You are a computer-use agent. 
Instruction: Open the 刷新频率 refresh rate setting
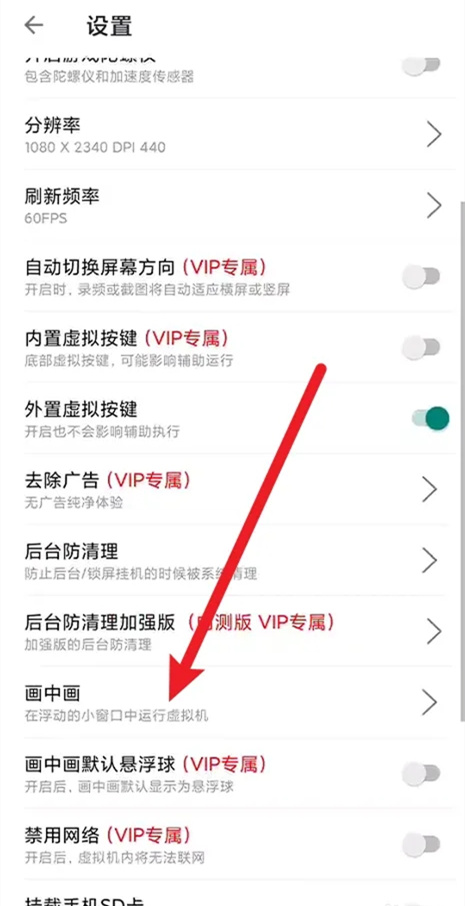click(x=232, y=205)
